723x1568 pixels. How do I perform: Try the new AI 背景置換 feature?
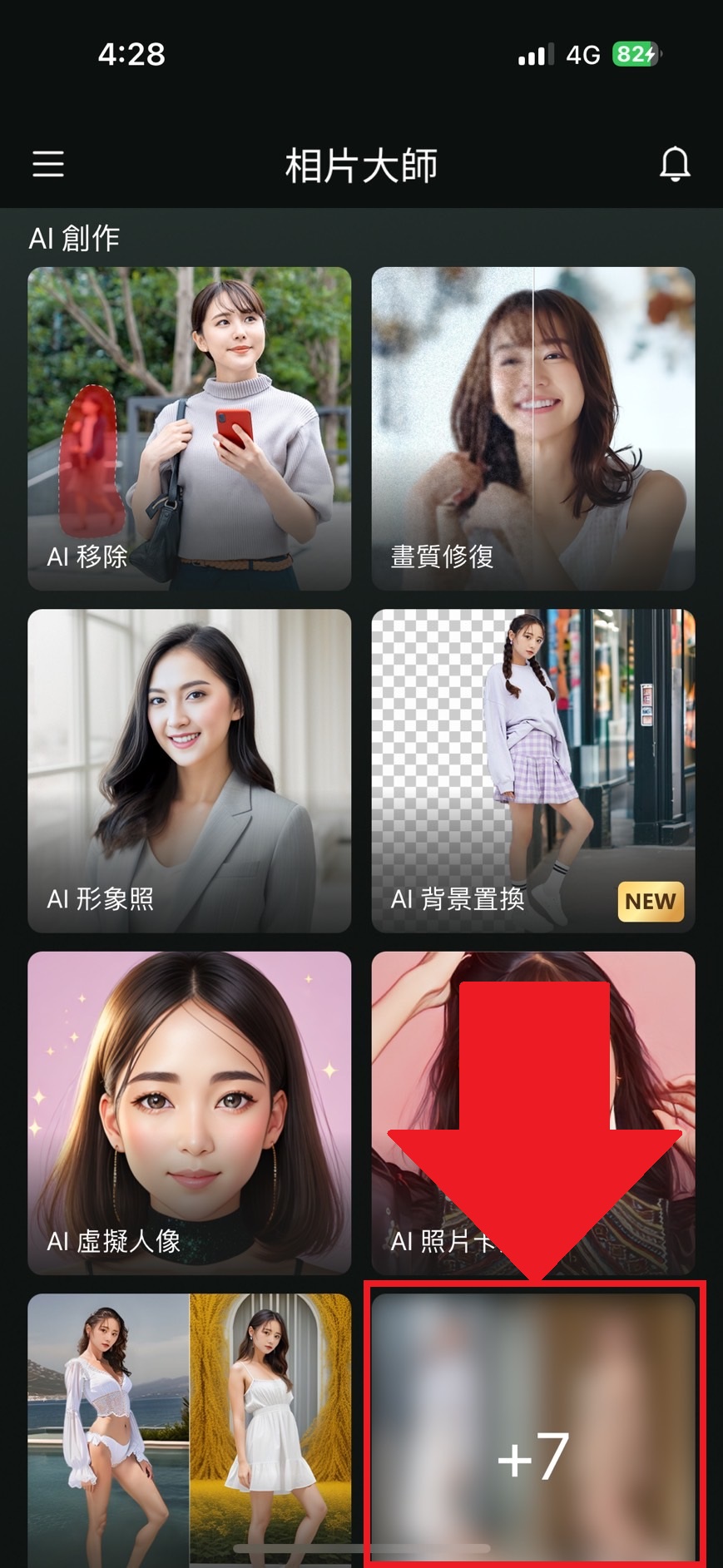tap(532, 770)
